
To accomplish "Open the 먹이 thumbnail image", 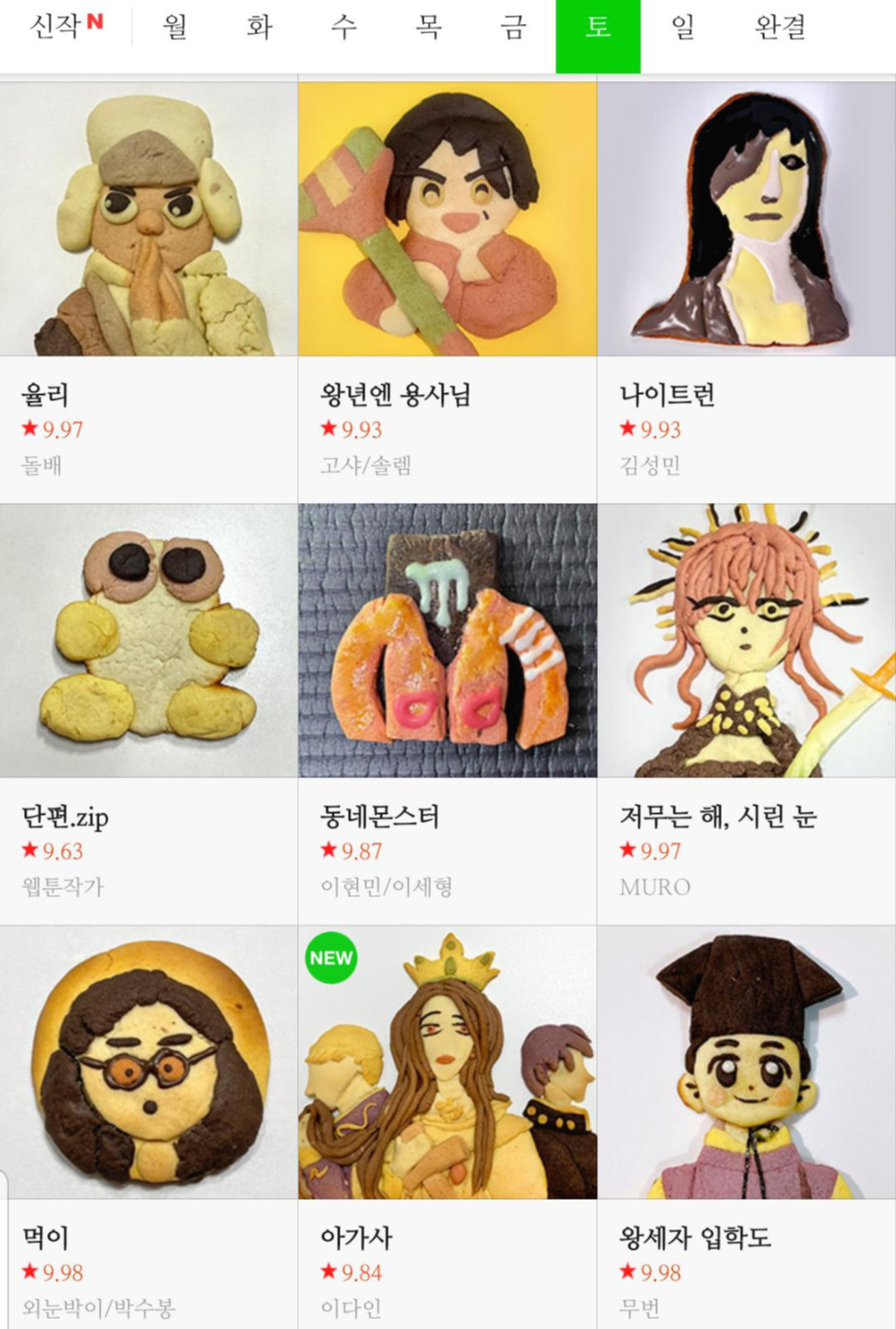I will pos(149,1061).
